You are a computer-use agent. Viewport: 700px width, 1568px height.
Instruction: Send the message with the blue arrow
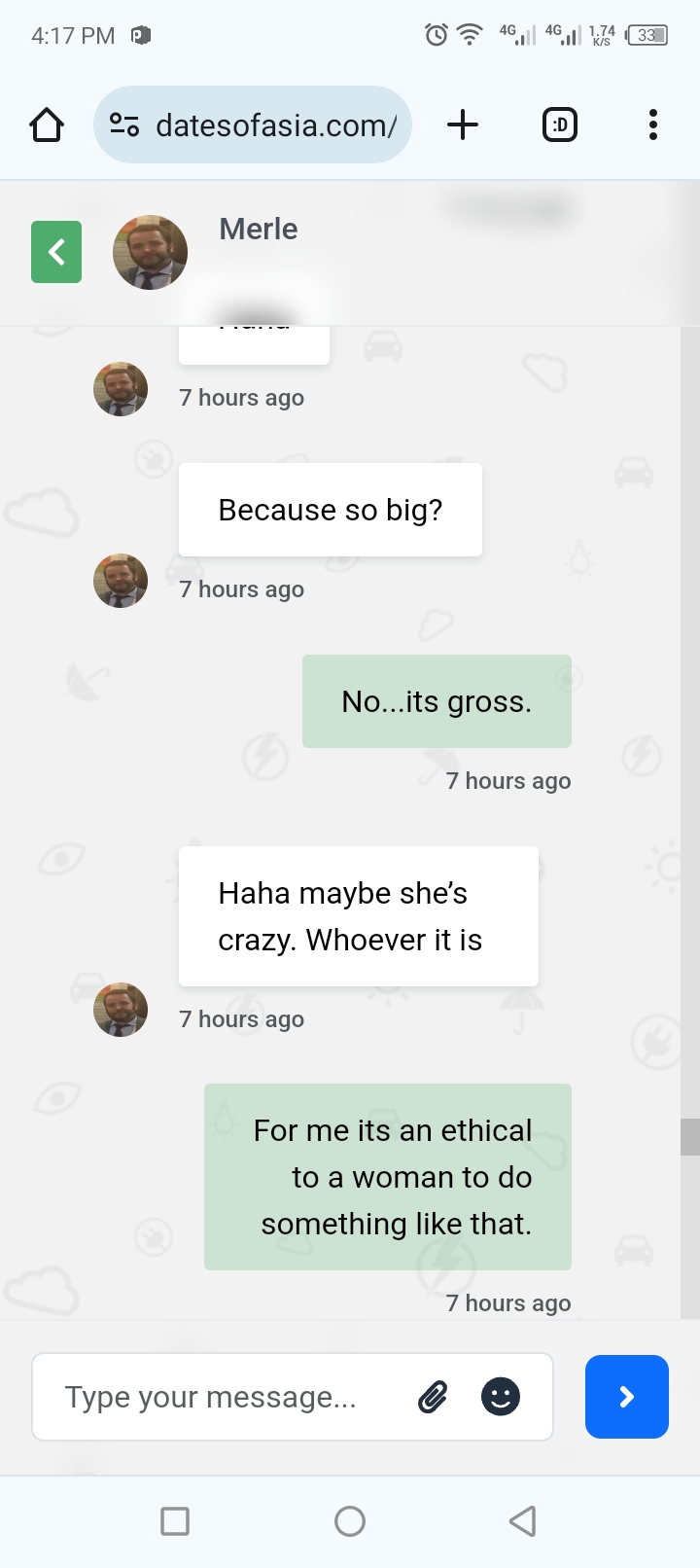point(627,1397)
